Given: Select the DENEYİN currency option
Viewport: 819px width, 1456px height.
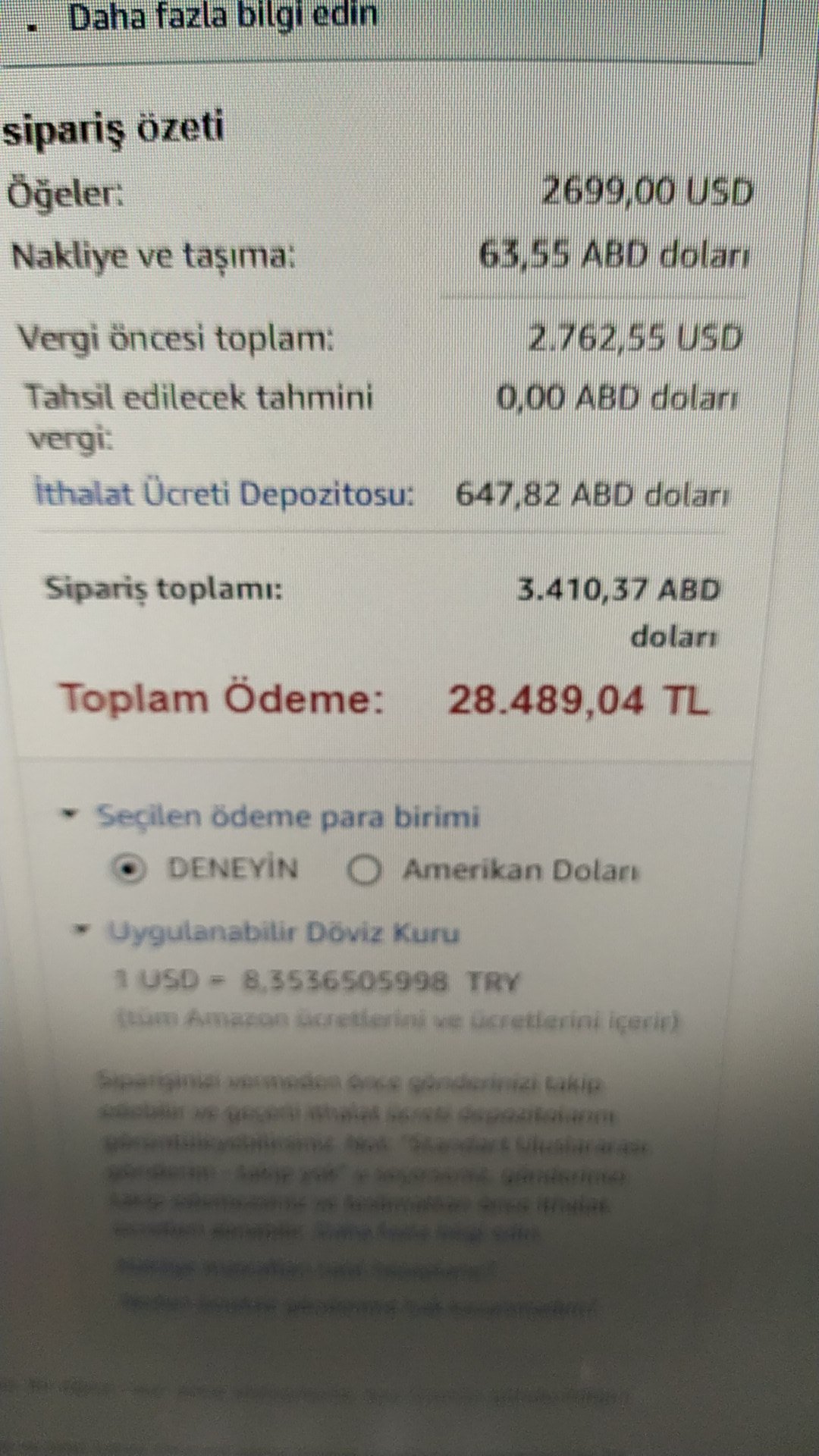Looking at the screenshot, I should tap(129, 869).
